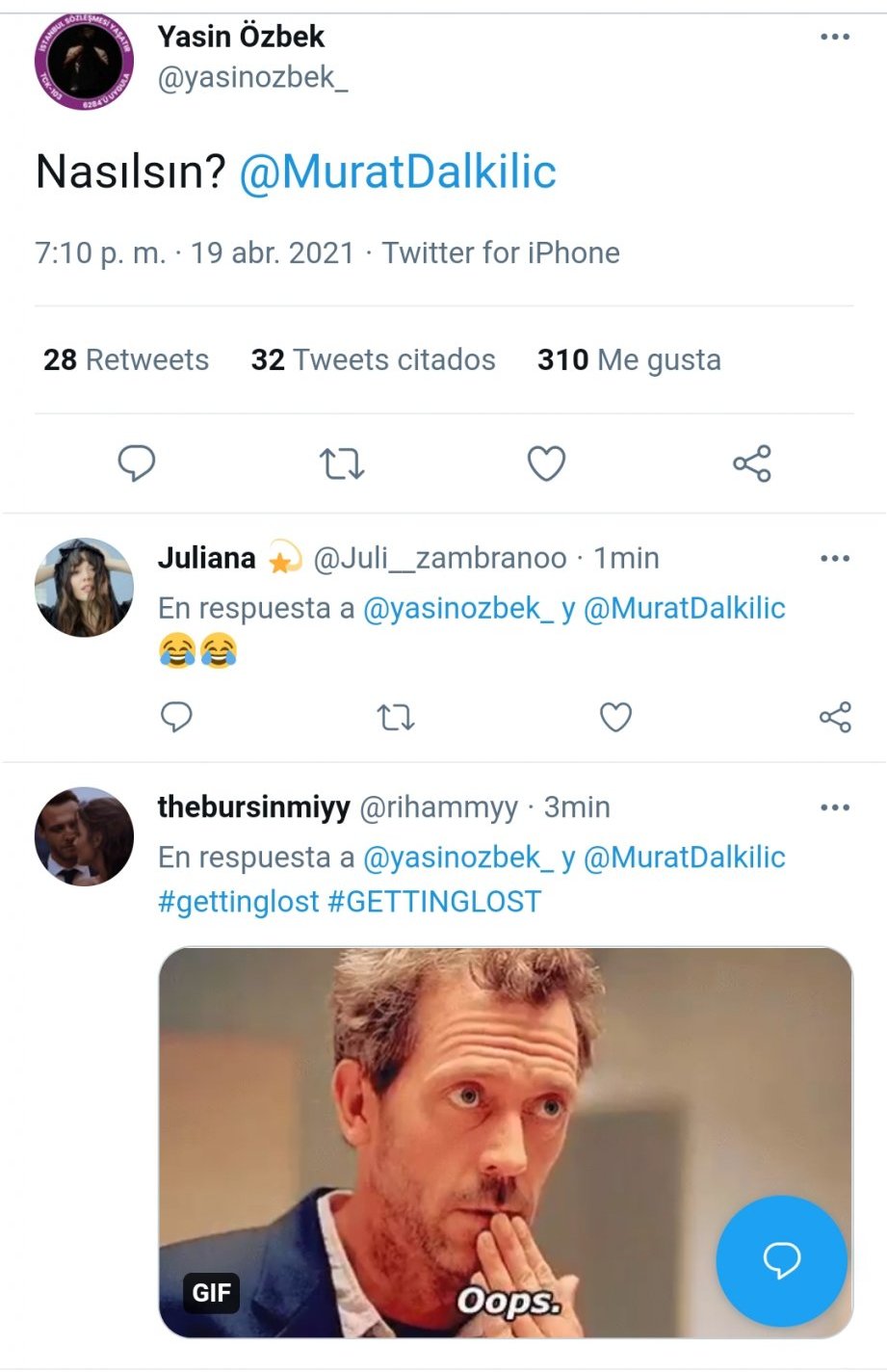Screen dimensions: 887x1372
Task: View the 310 Me gusta list
Action: point(629,359)
